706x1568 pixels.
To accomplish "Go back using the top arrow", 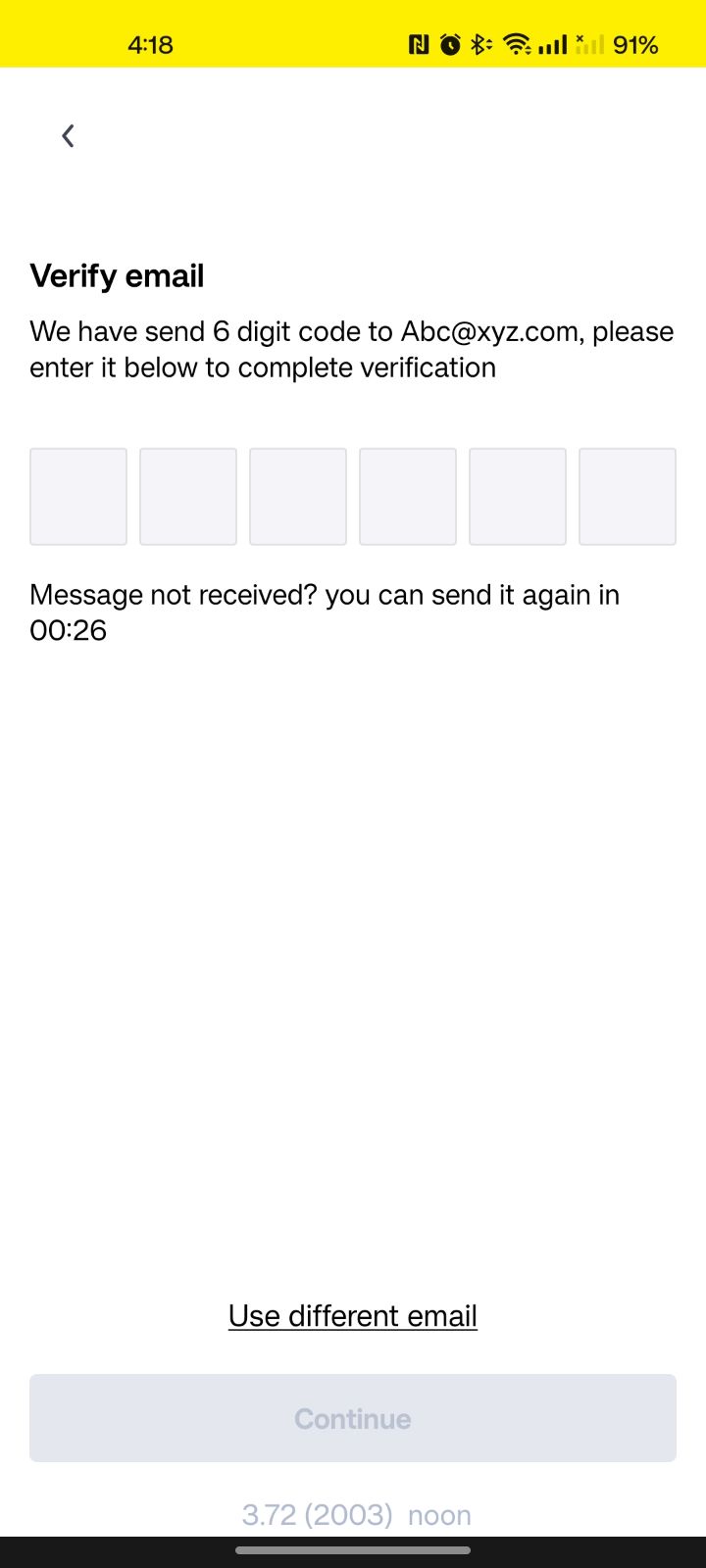I will 68,136.
